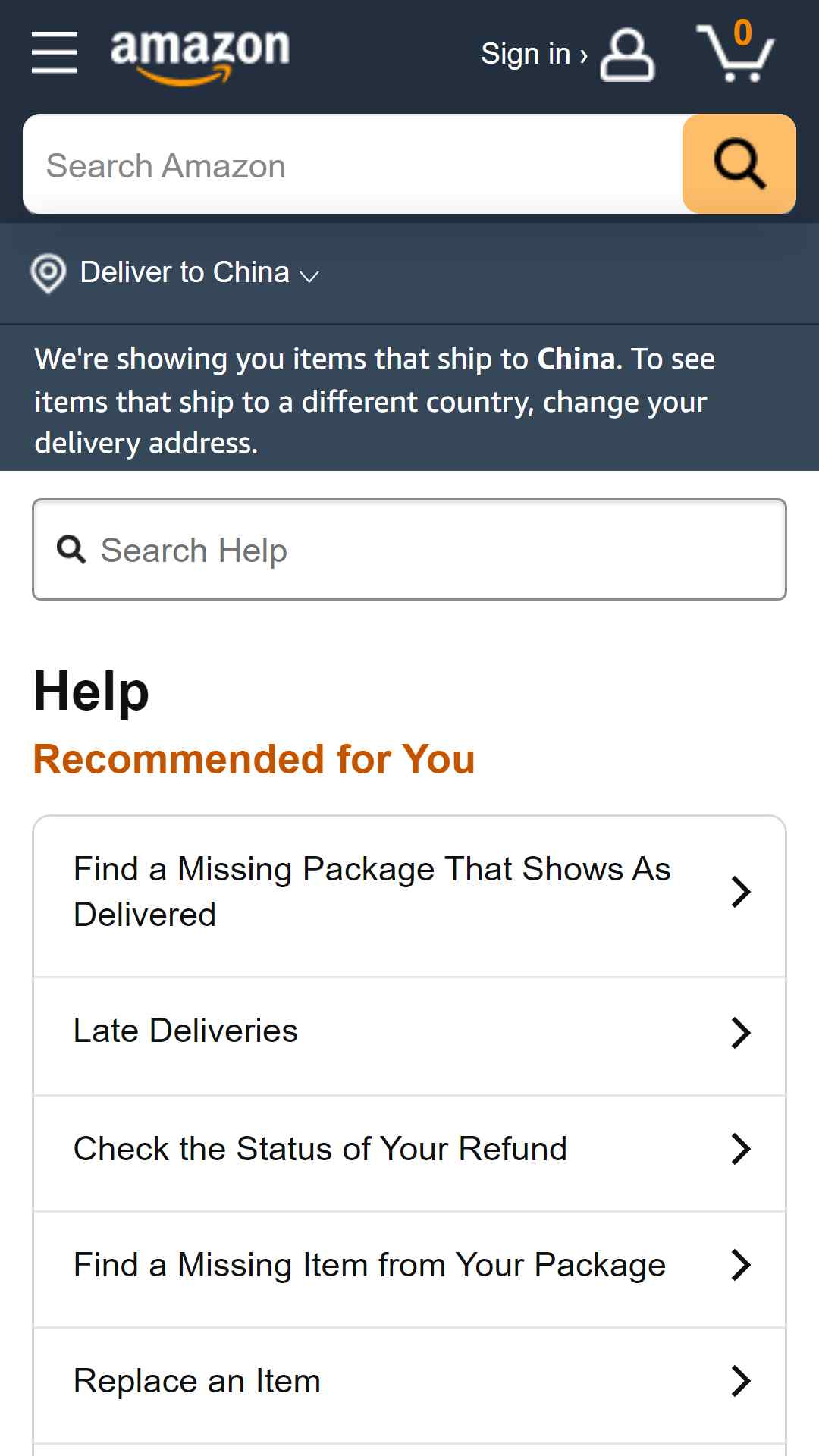Open the hamburger menu
Viewport: 819px width, 1456px height.
(55, 53)
